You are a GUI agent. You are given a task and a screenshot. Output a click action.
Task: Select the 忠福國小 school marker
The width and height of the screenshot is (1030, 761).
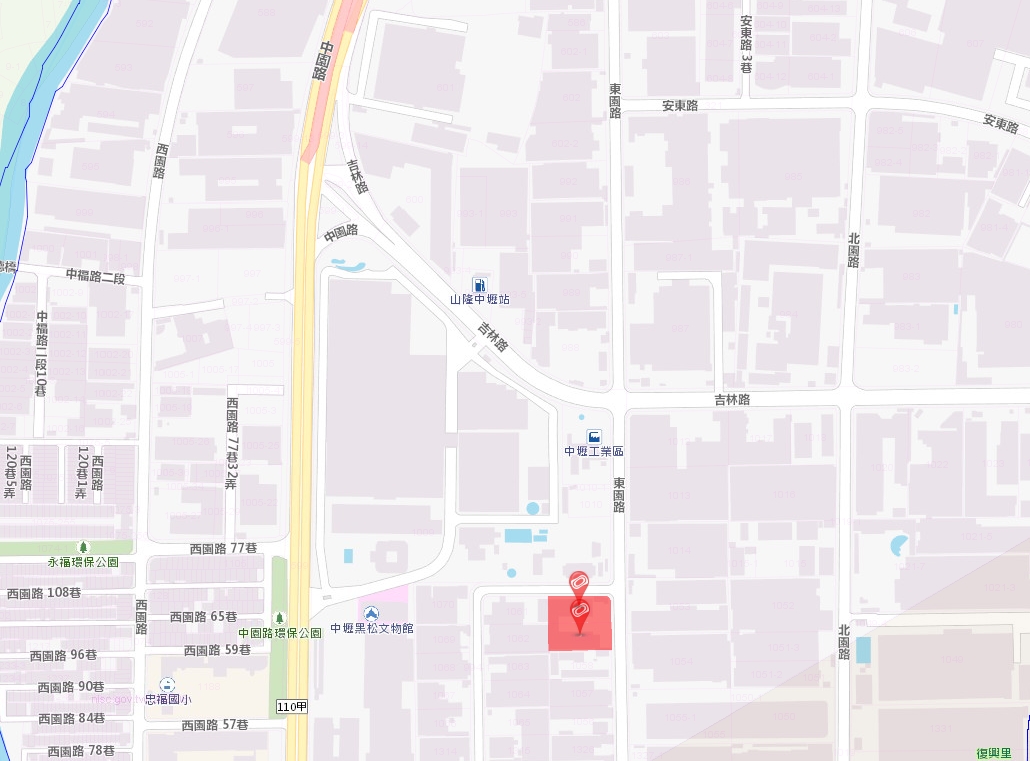coord(167,685)
